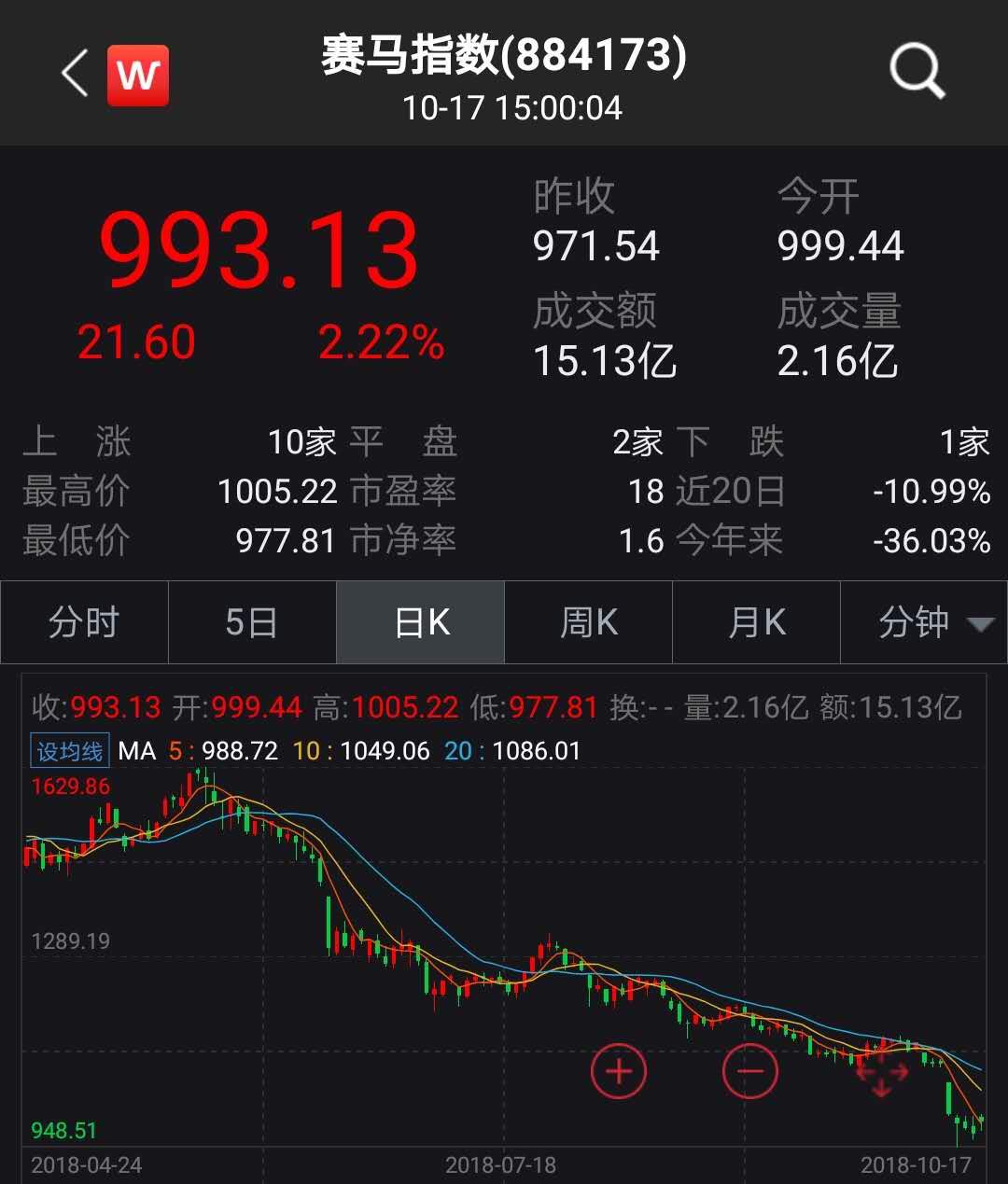Open the 设均线 moving average settings
Screen dimensions: 1008x1184
pos(70,751)
